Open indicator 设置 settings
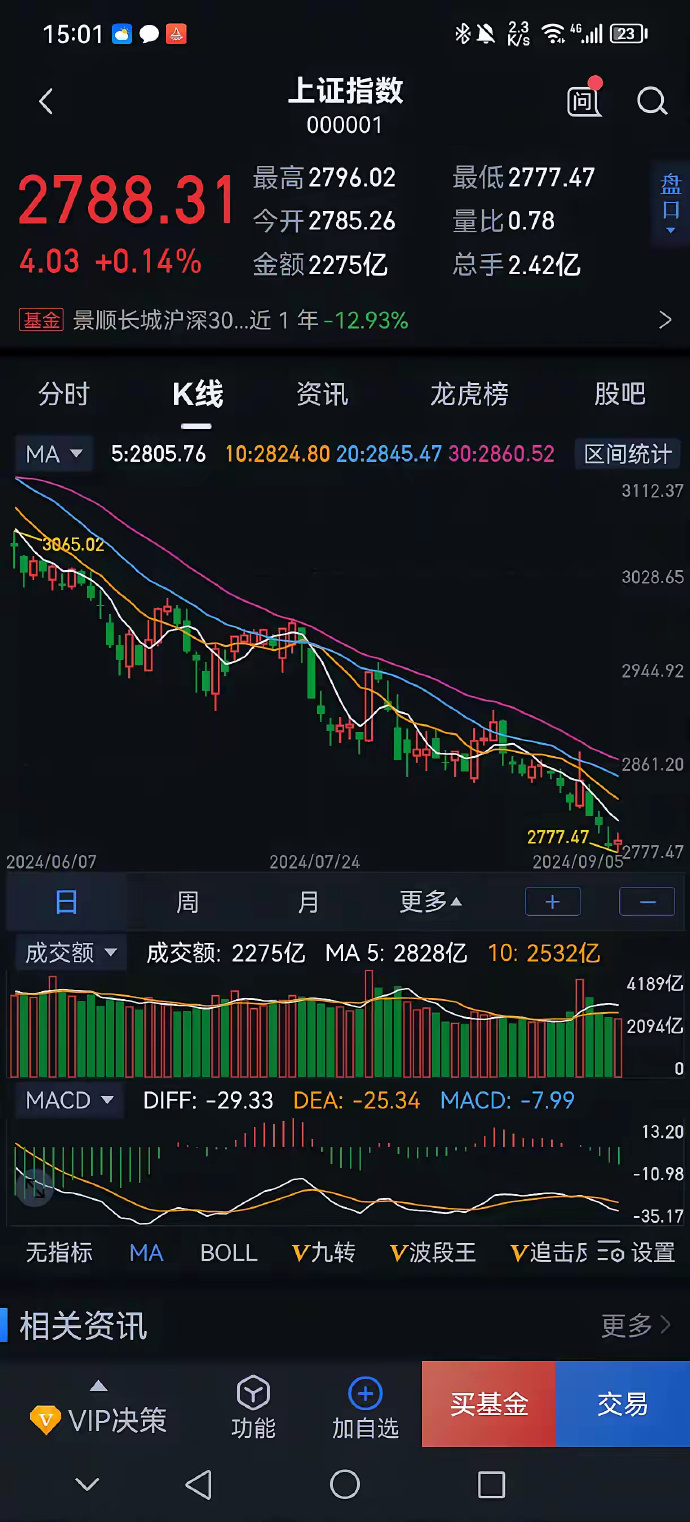 (x=638, y=1253)
